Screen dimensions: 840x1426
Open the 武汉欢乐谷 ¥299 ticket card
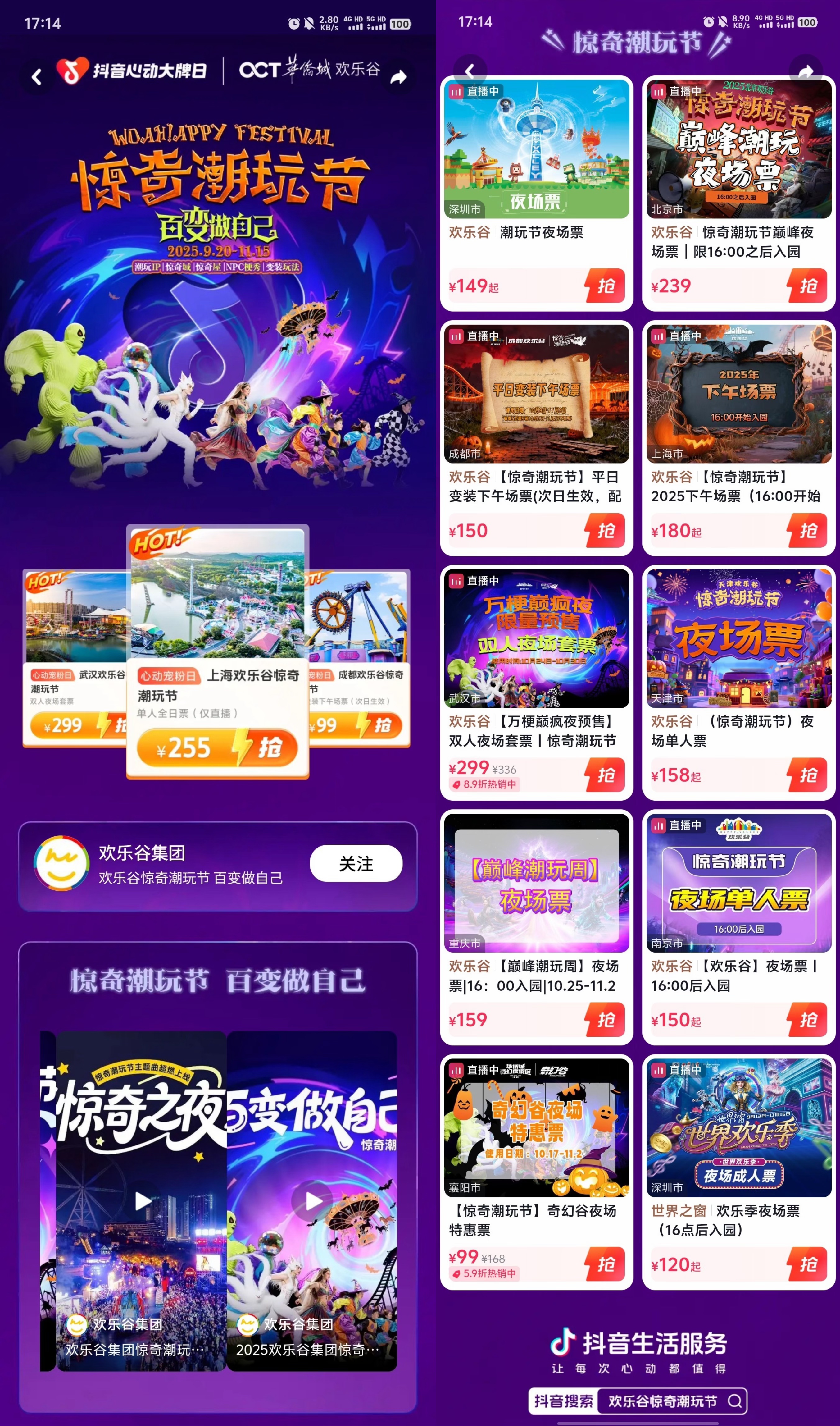tap(75, 657)
